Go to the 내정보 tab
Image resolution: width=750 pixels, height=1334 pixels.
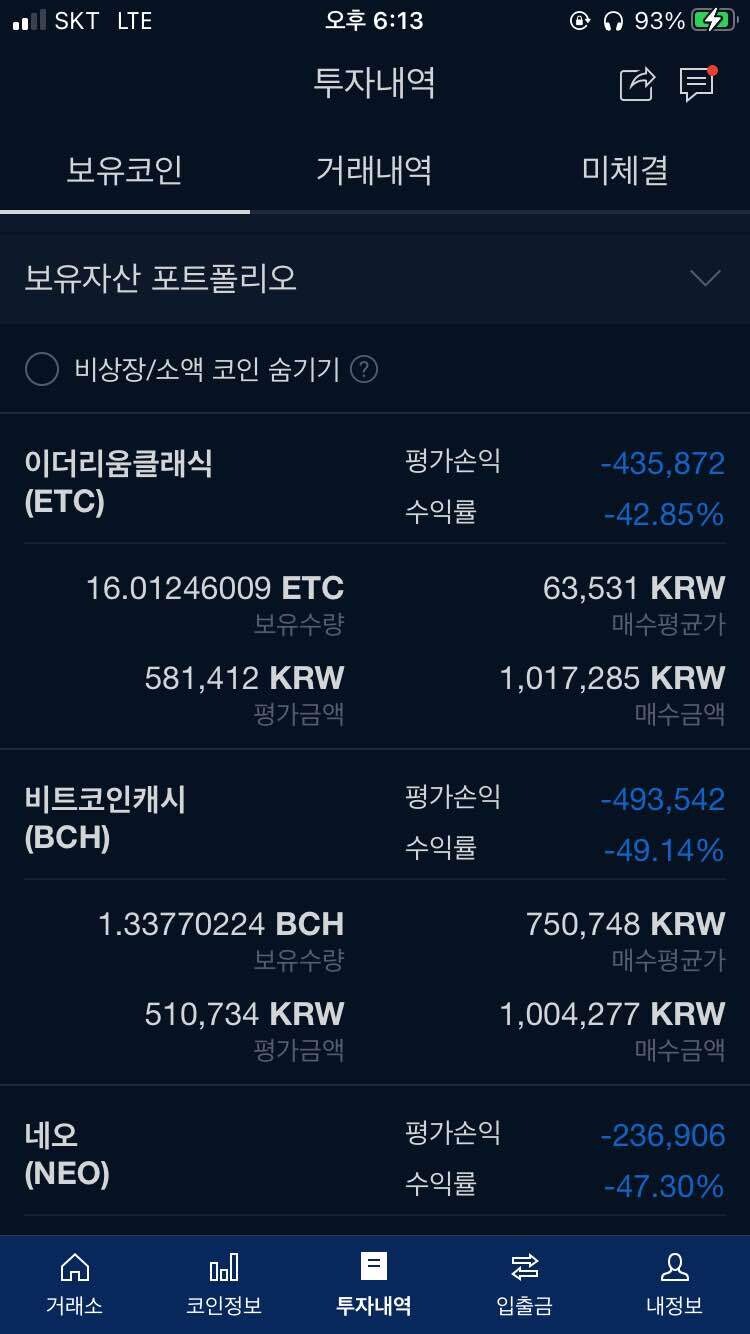tap(674, 1284)
